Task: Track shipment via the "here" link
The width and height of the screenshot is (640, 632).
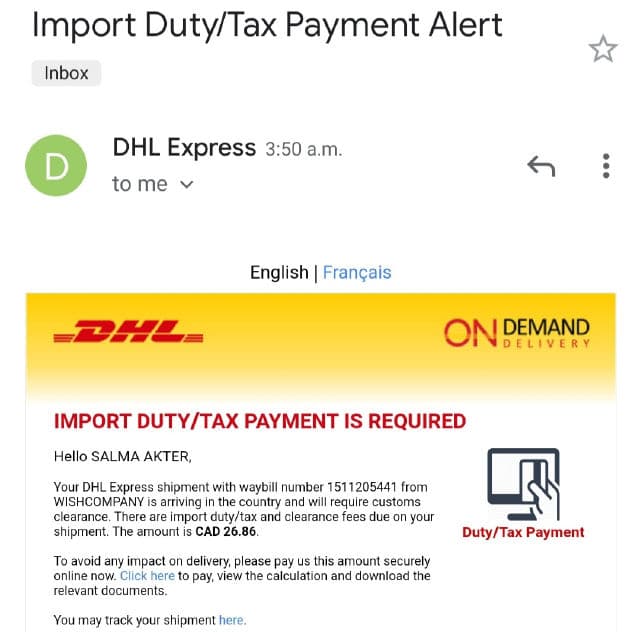Action: click(x=232, y=620)
